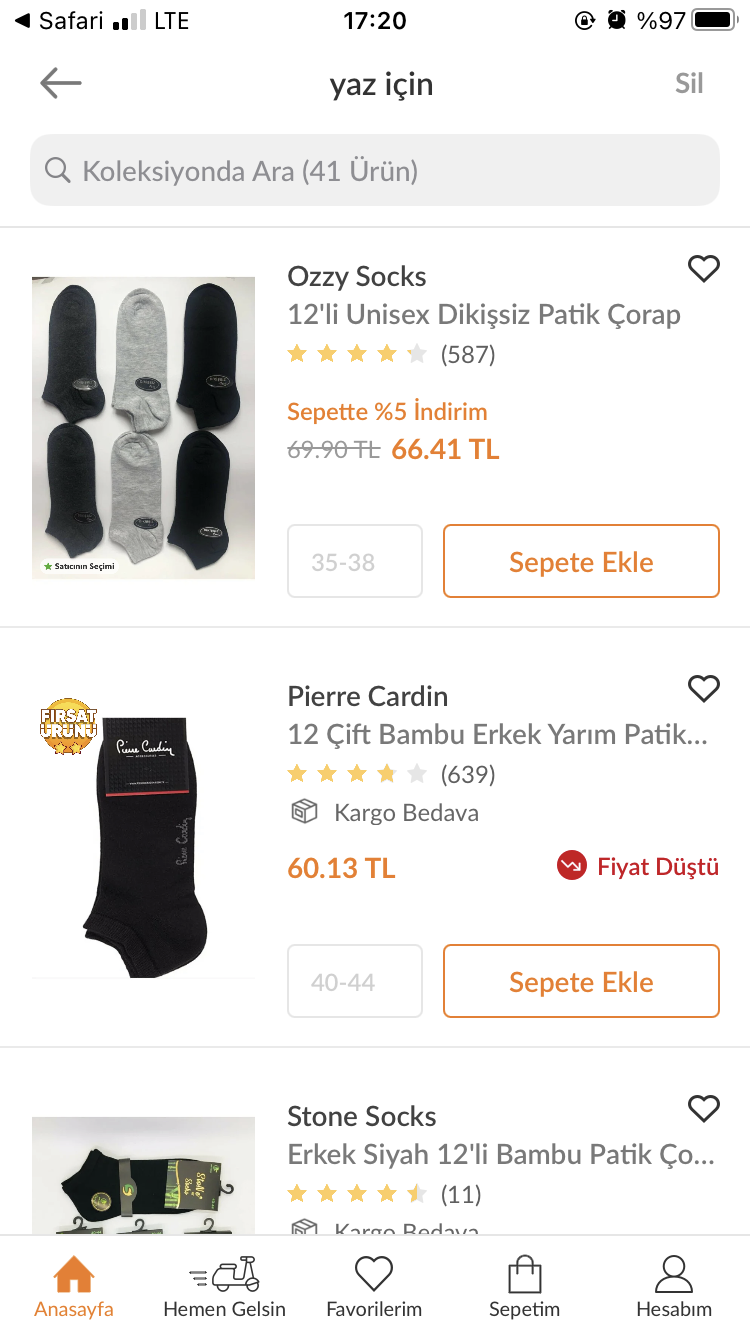Return to Safari via the status bar

60,21
